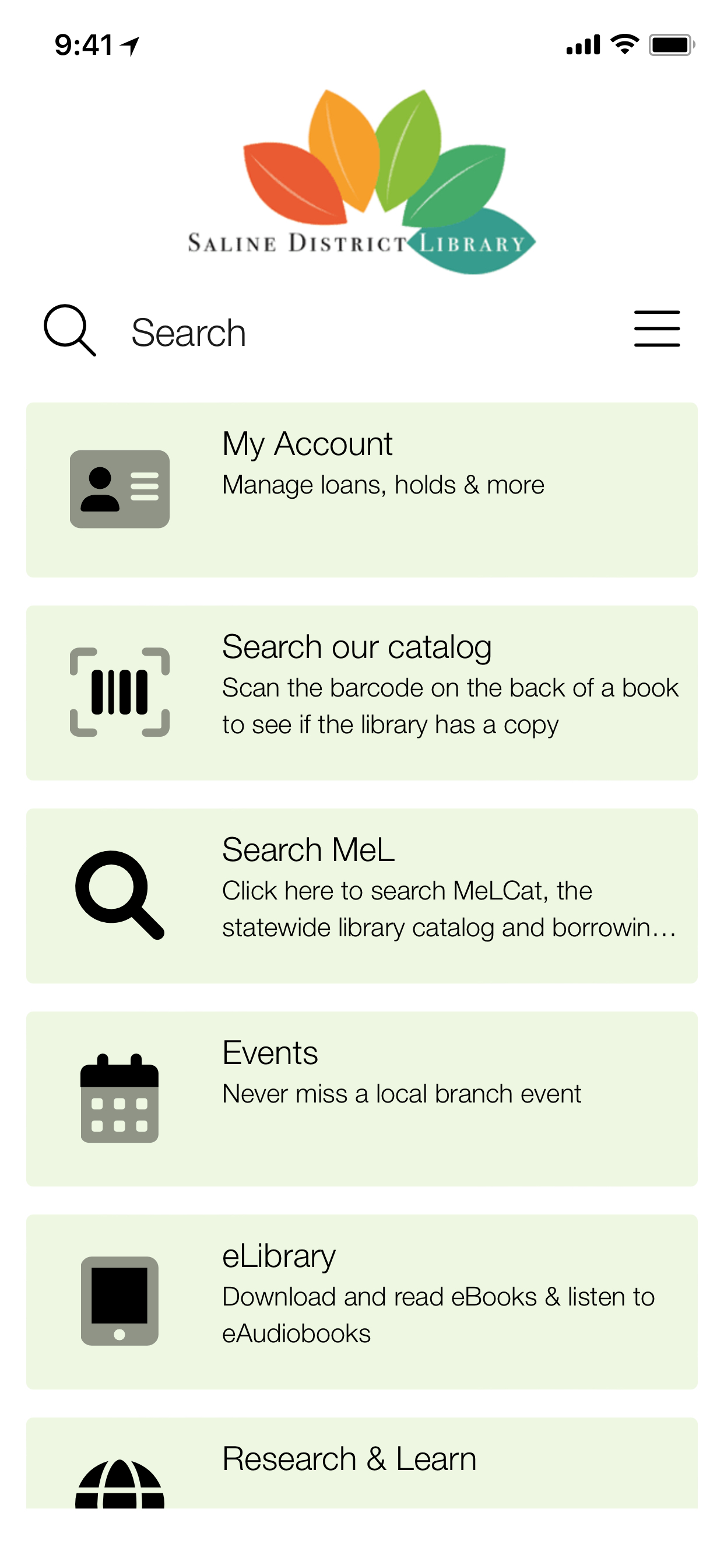Open My Account card
Screen dimensions: 724x1568
pos(361,489)
